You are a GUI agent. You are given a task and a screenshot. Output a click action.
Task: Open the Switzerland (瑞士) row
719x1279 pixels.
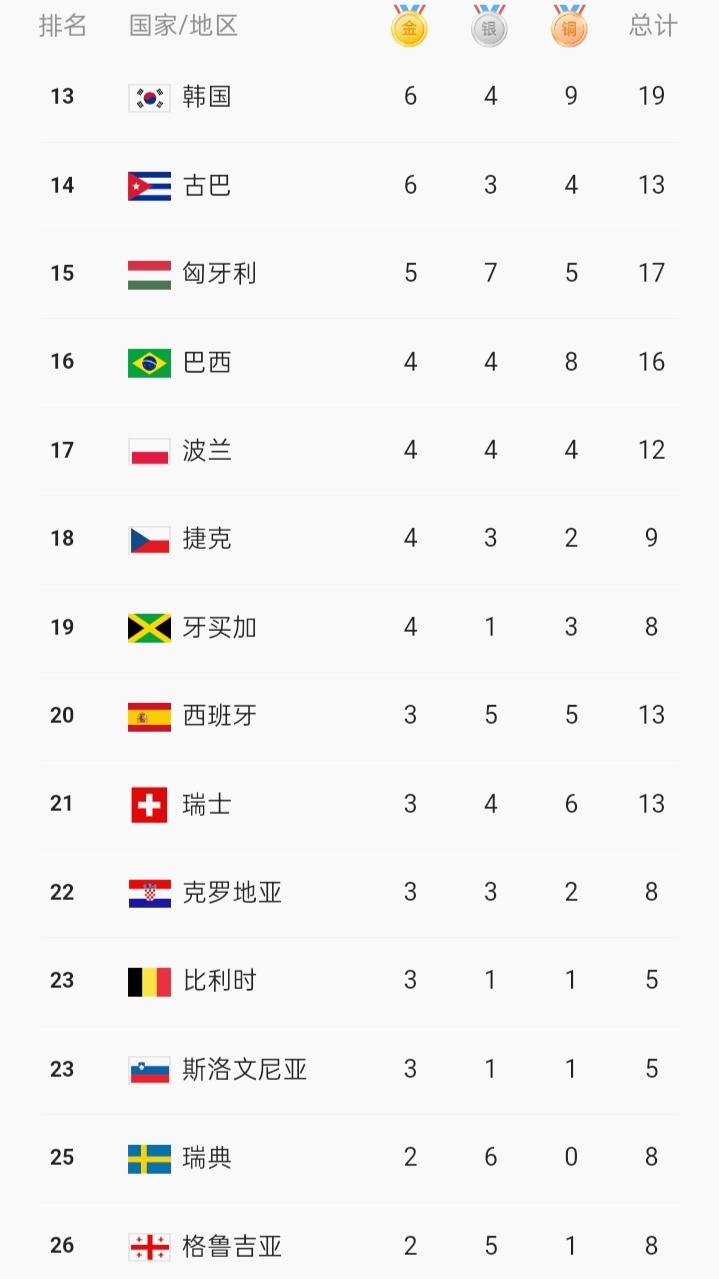click(x=207, y=804)
